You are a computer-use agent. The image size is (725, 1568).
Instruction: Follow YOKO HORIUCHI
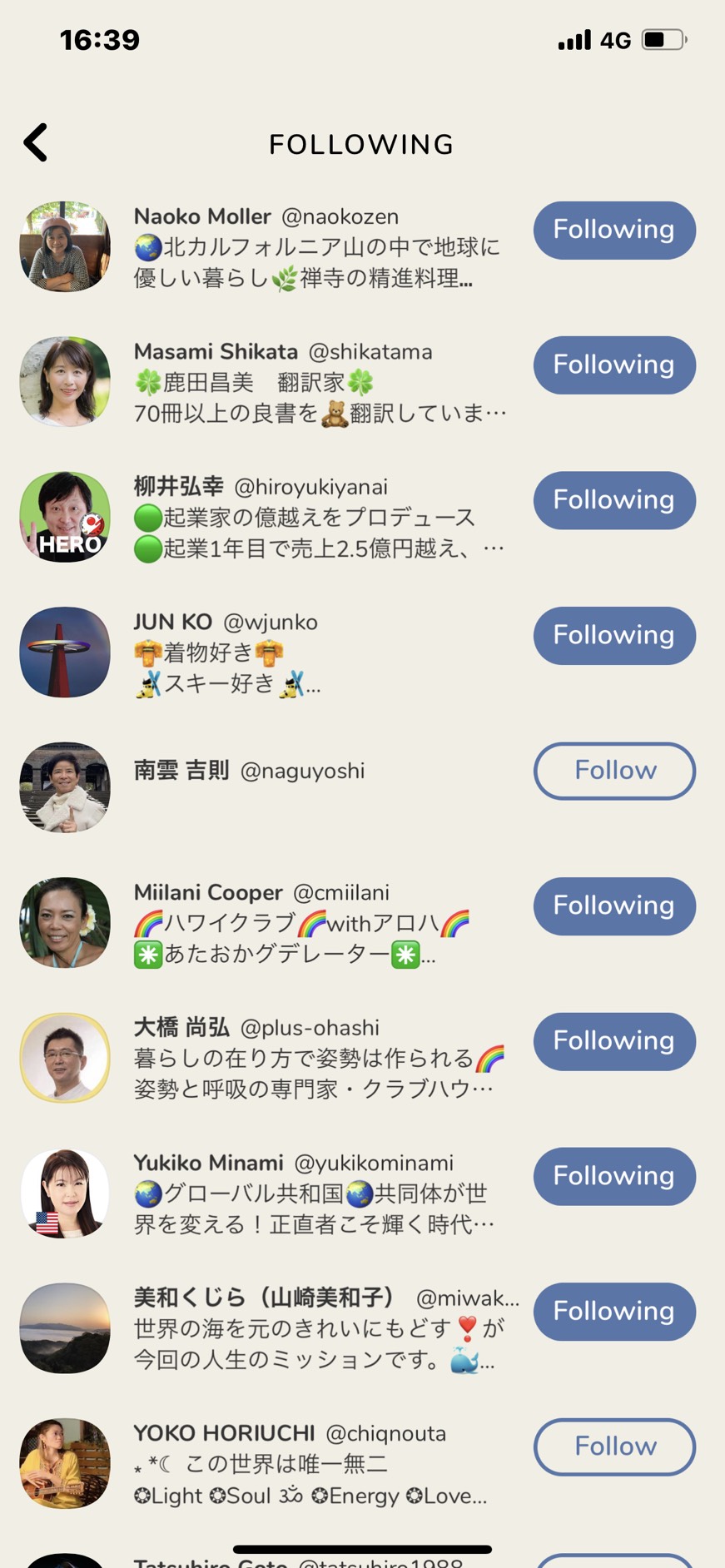coord(614,1446)
